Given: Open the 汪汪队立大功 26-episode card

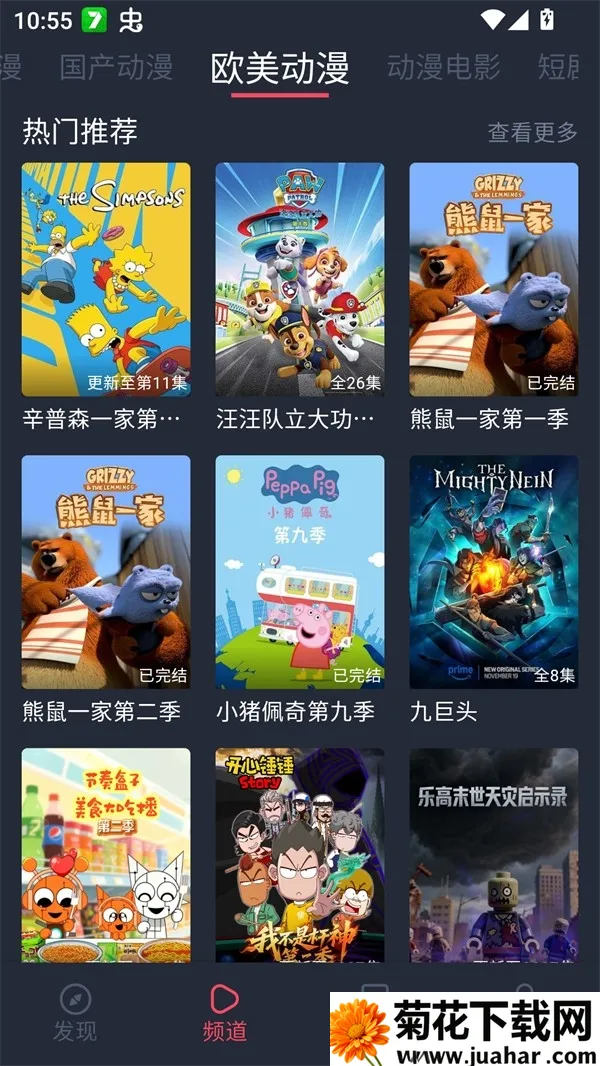Looking at the screenshot, I should pos(300,280).
